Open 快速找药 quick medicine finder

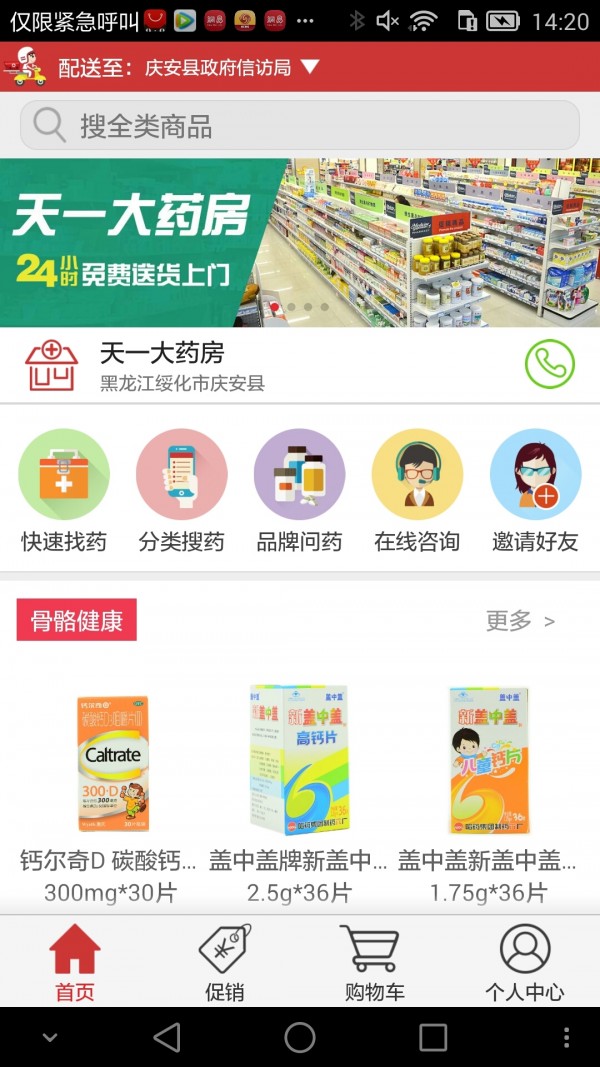click(x=64, y=490)
